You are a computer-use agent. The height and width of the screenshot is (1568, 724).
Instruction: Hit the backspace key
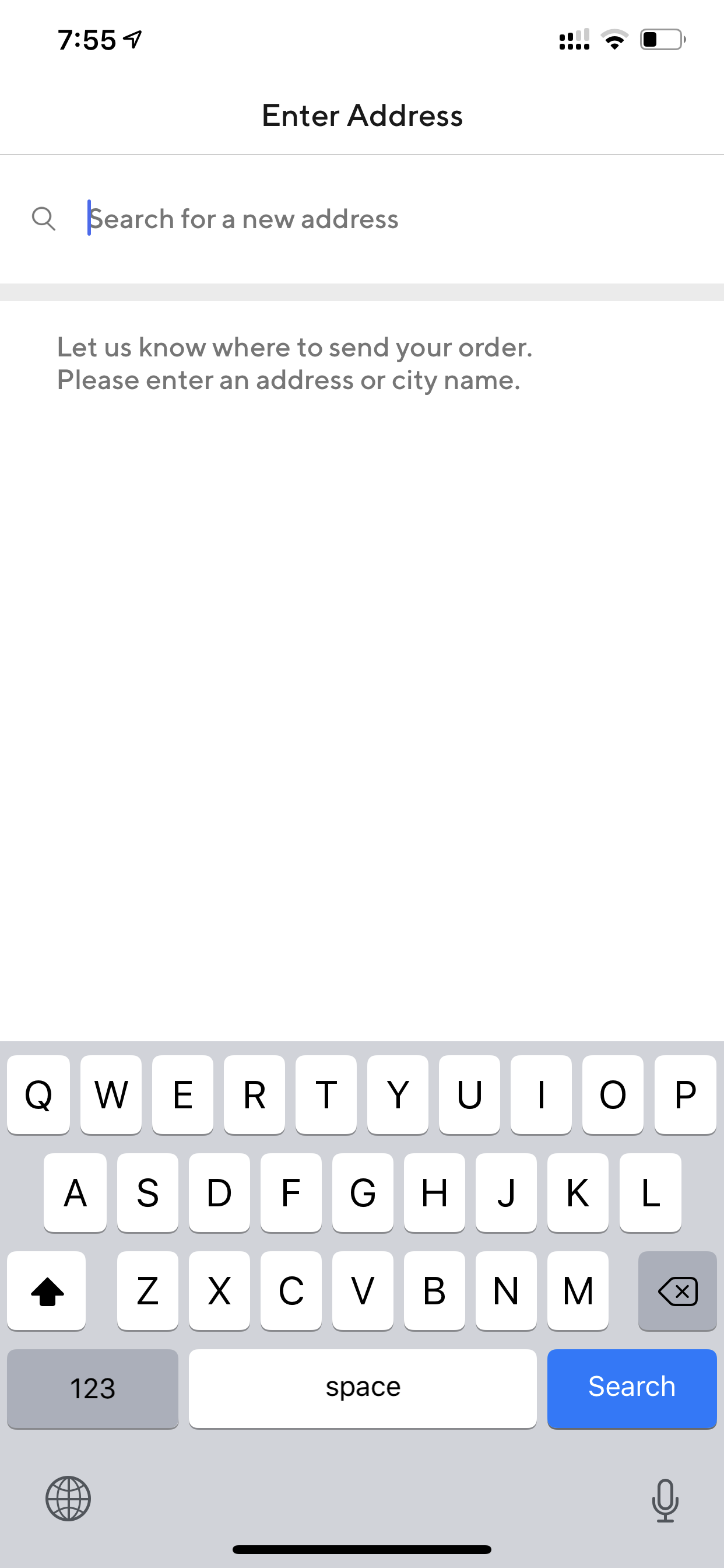coord(677,1290)
